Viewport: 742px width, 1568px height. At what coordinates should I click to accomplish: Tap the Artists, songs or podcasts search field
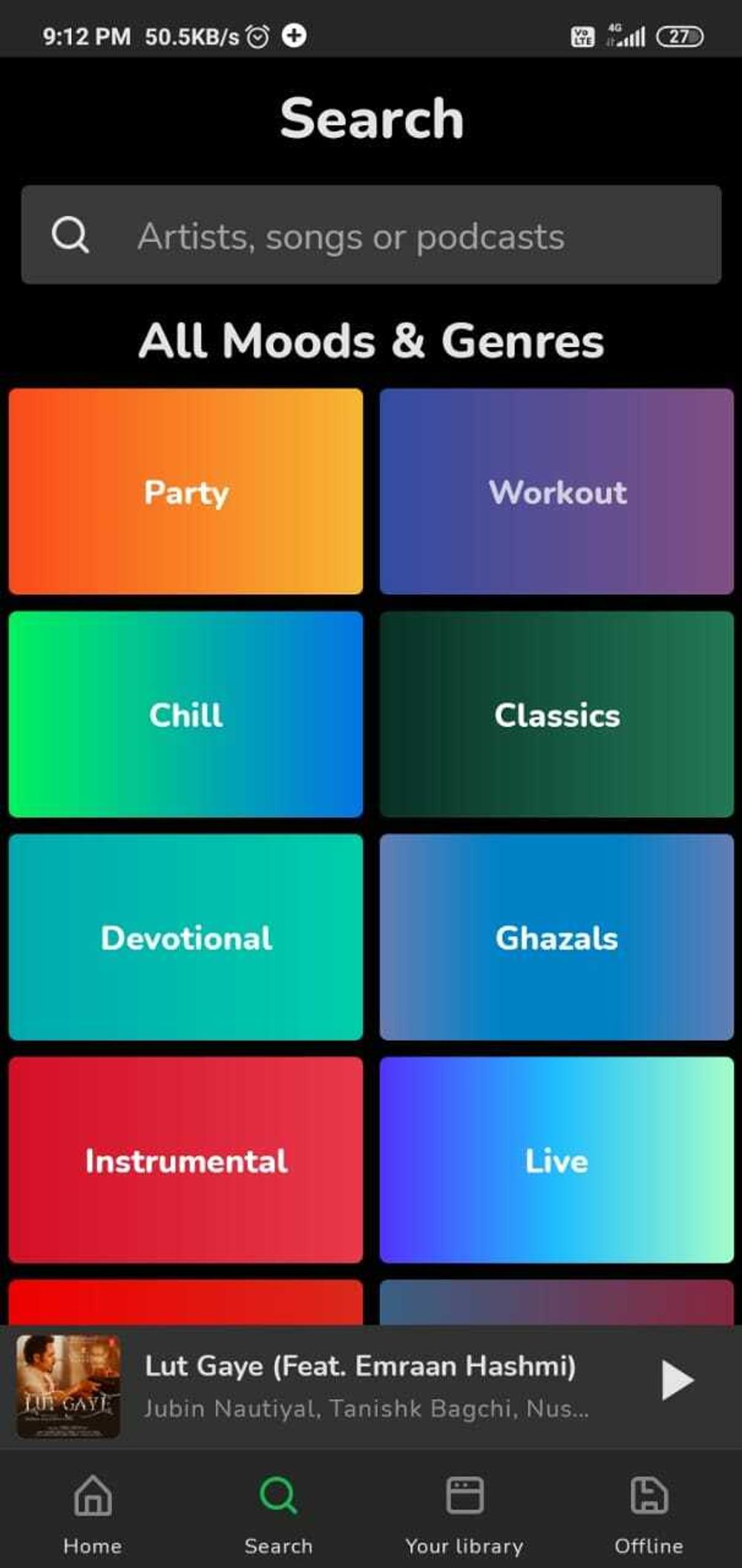[x=371, y=235]
